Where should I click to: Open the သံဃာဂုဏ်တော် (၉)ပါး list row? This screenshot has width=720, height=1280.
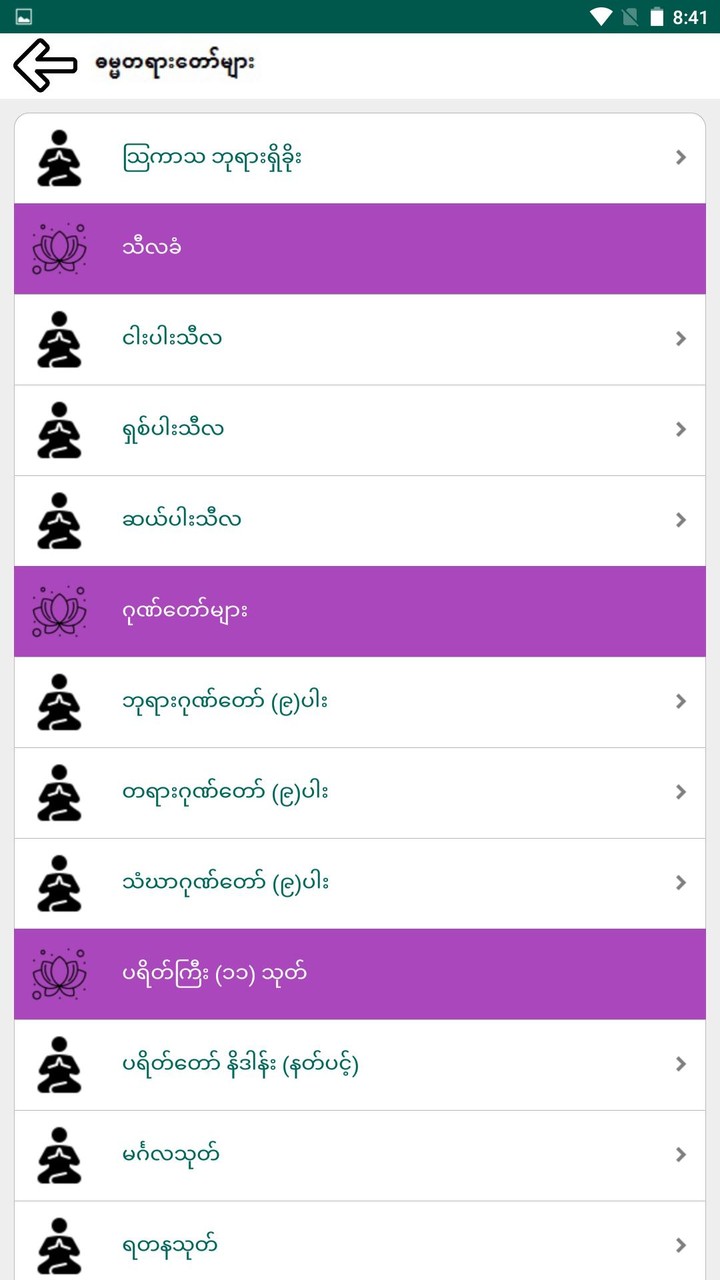point(360,882)
